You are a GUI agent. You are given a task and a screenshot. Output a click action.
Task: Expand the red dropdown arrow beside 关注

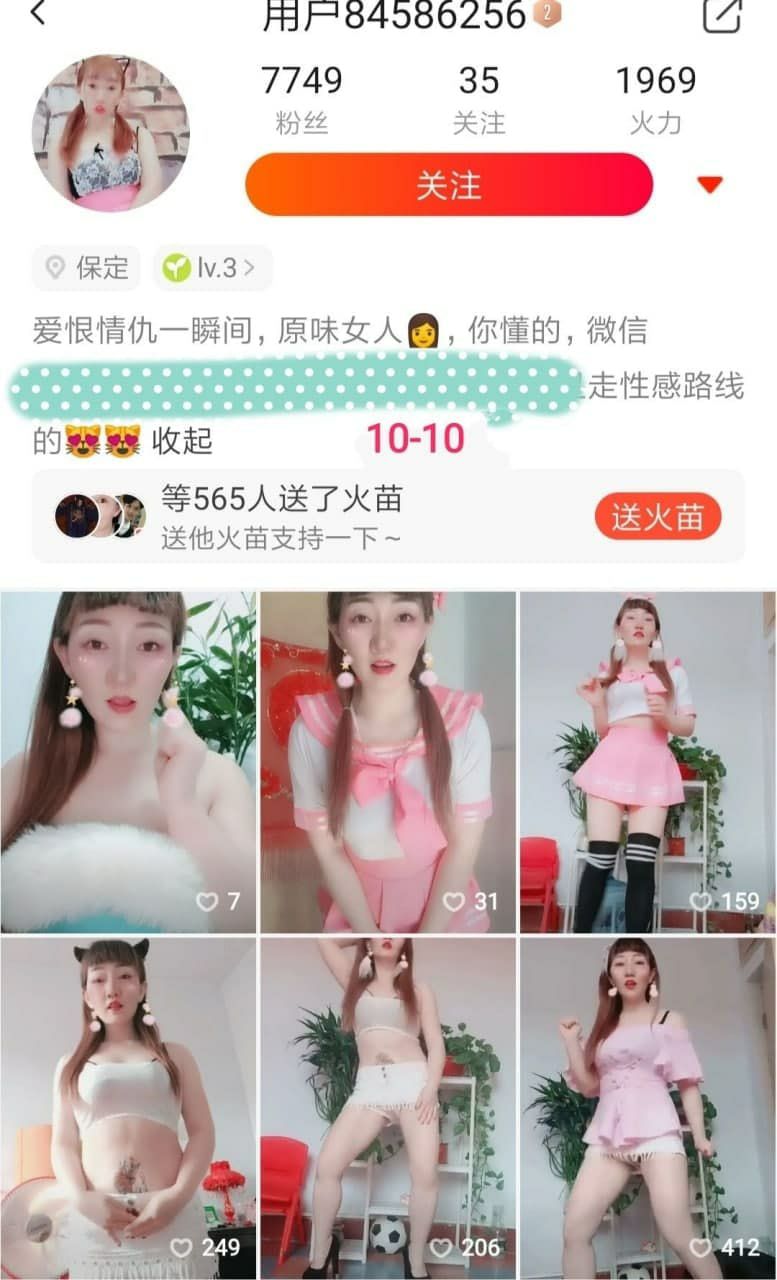(x=710, y=185)
